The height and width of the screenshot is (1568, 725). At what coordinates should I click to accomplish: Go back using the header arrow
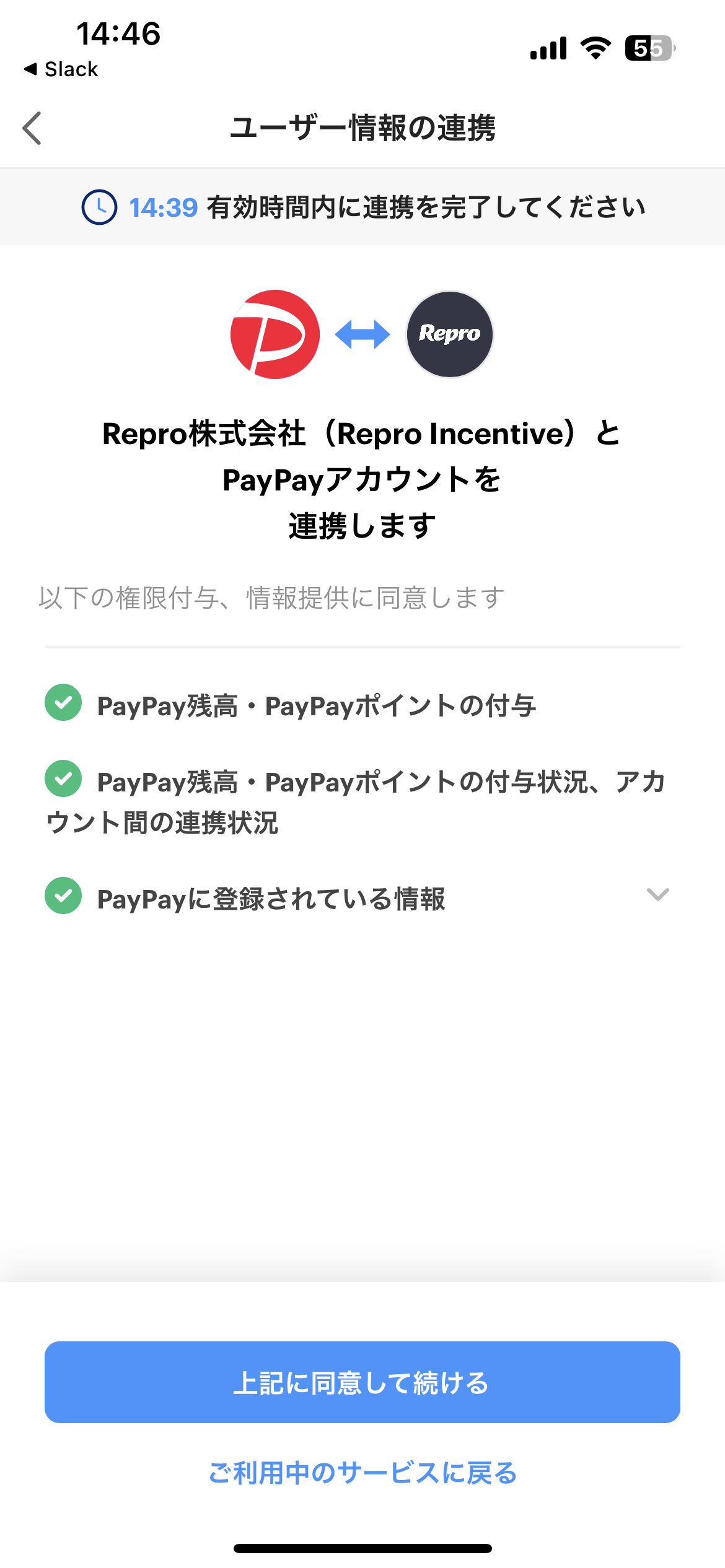(x=32, y=128)
